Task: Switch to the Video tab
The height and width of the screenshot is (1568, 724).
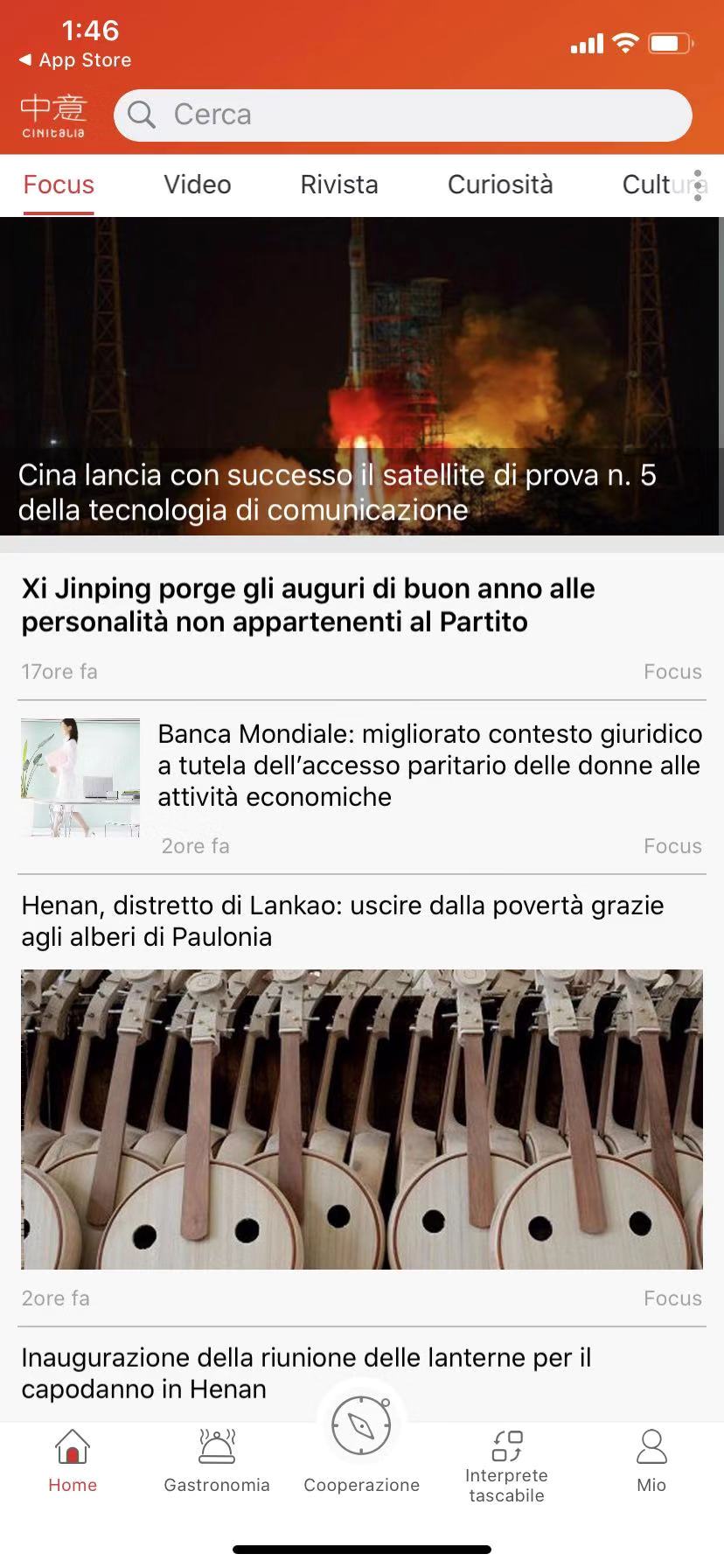Action: tap(198, 185)
